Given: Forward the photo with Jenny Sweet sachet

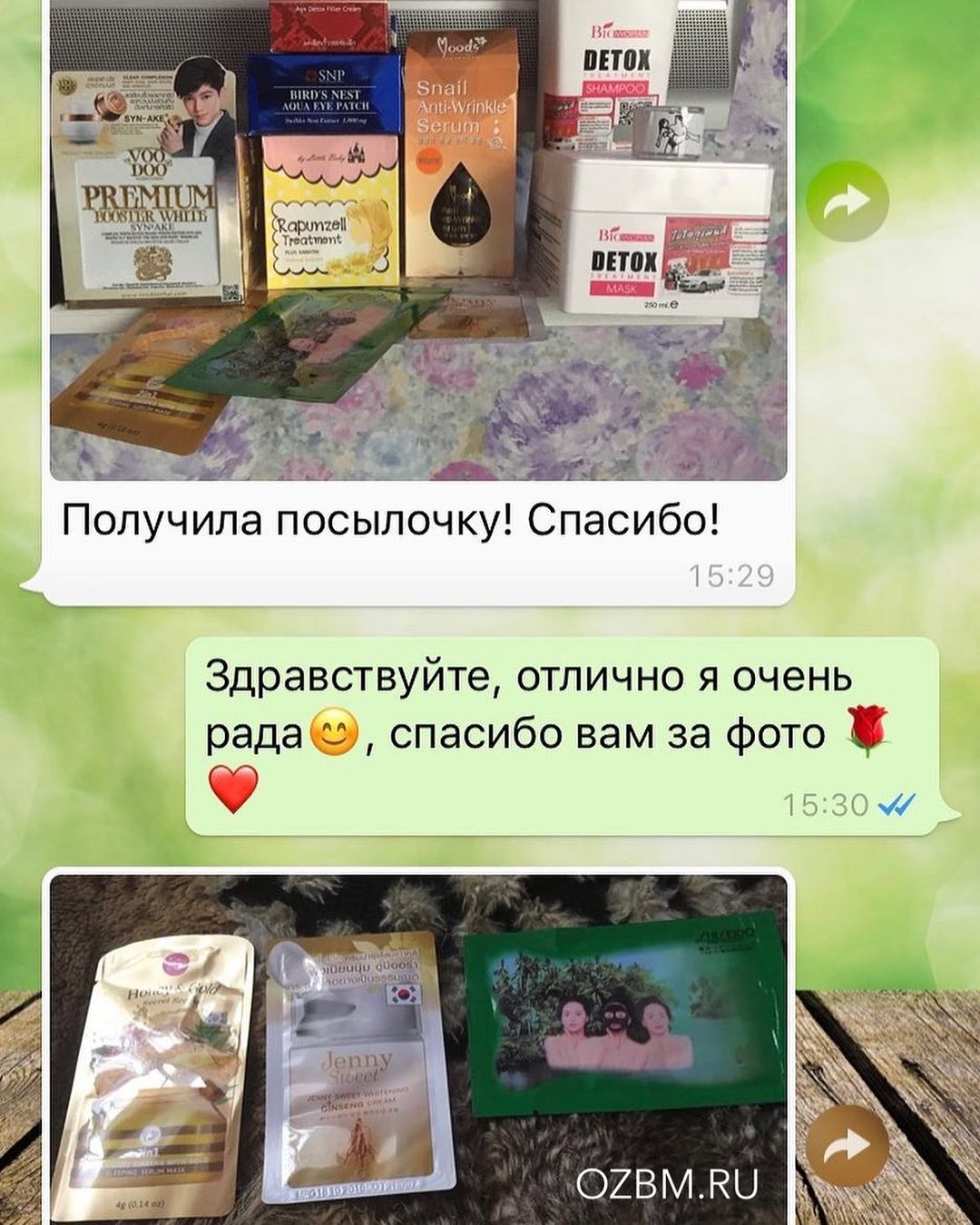Looking at the screenshot, I should tap(847, 1146).
